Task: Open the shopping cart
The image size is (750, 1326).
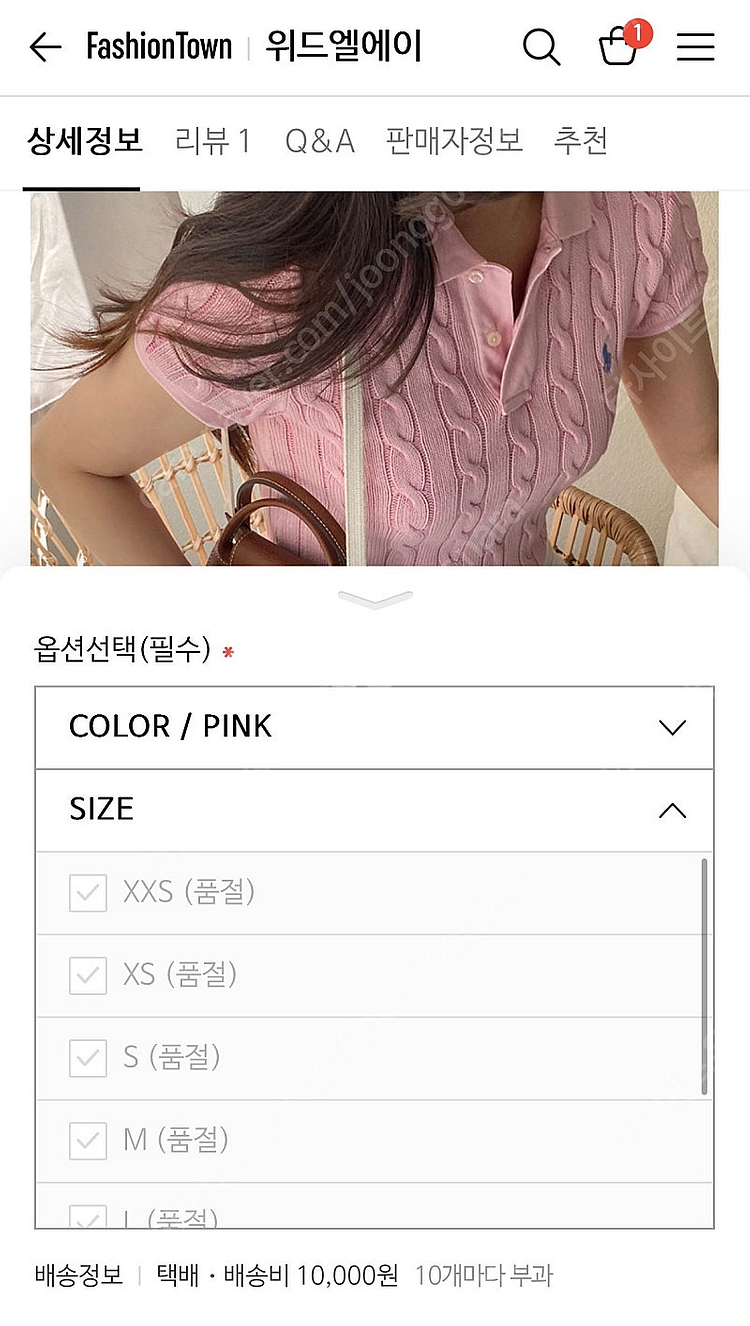Action: point(619,47)
